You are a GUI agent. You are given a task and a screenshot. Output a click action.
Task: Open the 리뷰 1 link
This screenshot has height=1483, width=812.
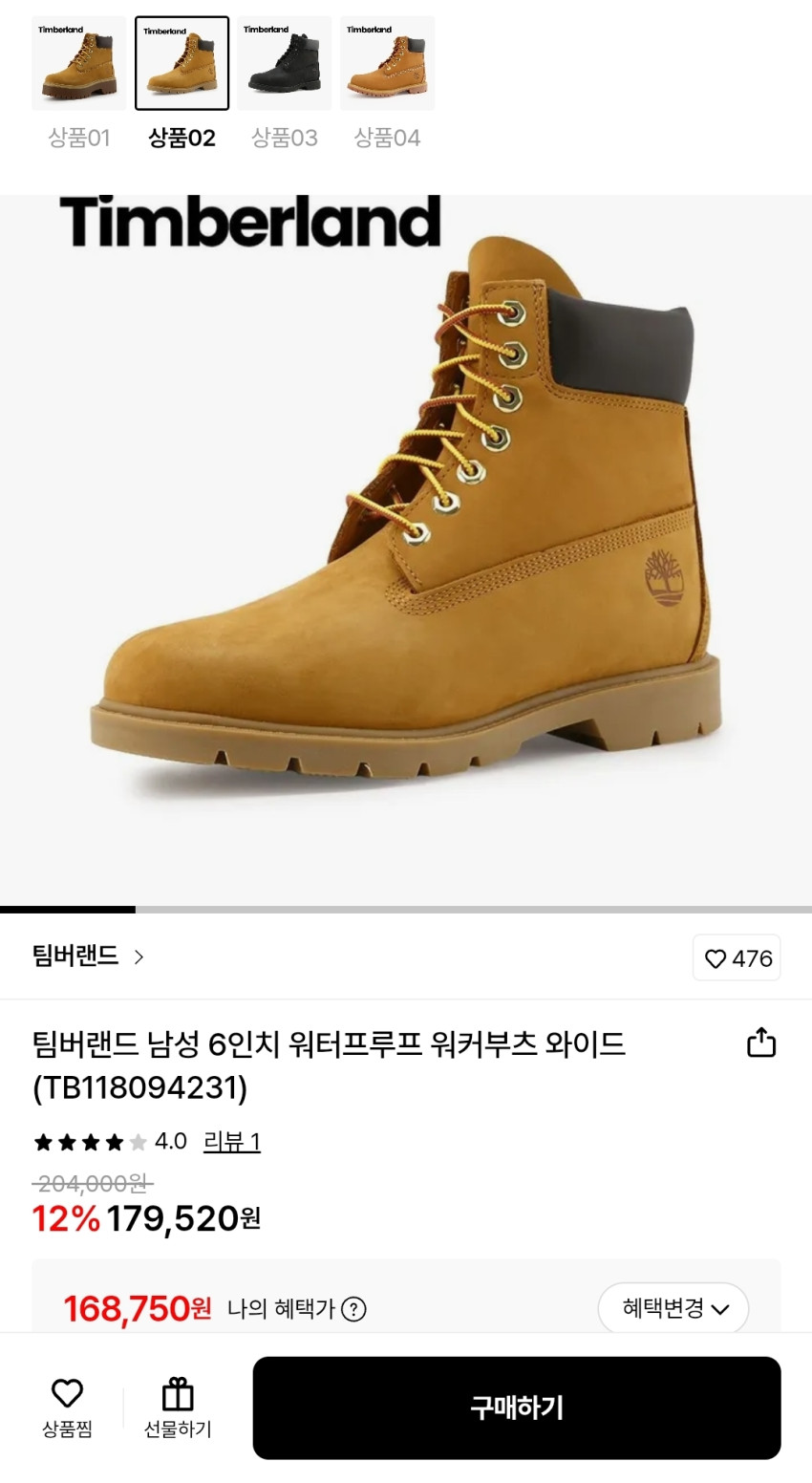(231, 1141)
